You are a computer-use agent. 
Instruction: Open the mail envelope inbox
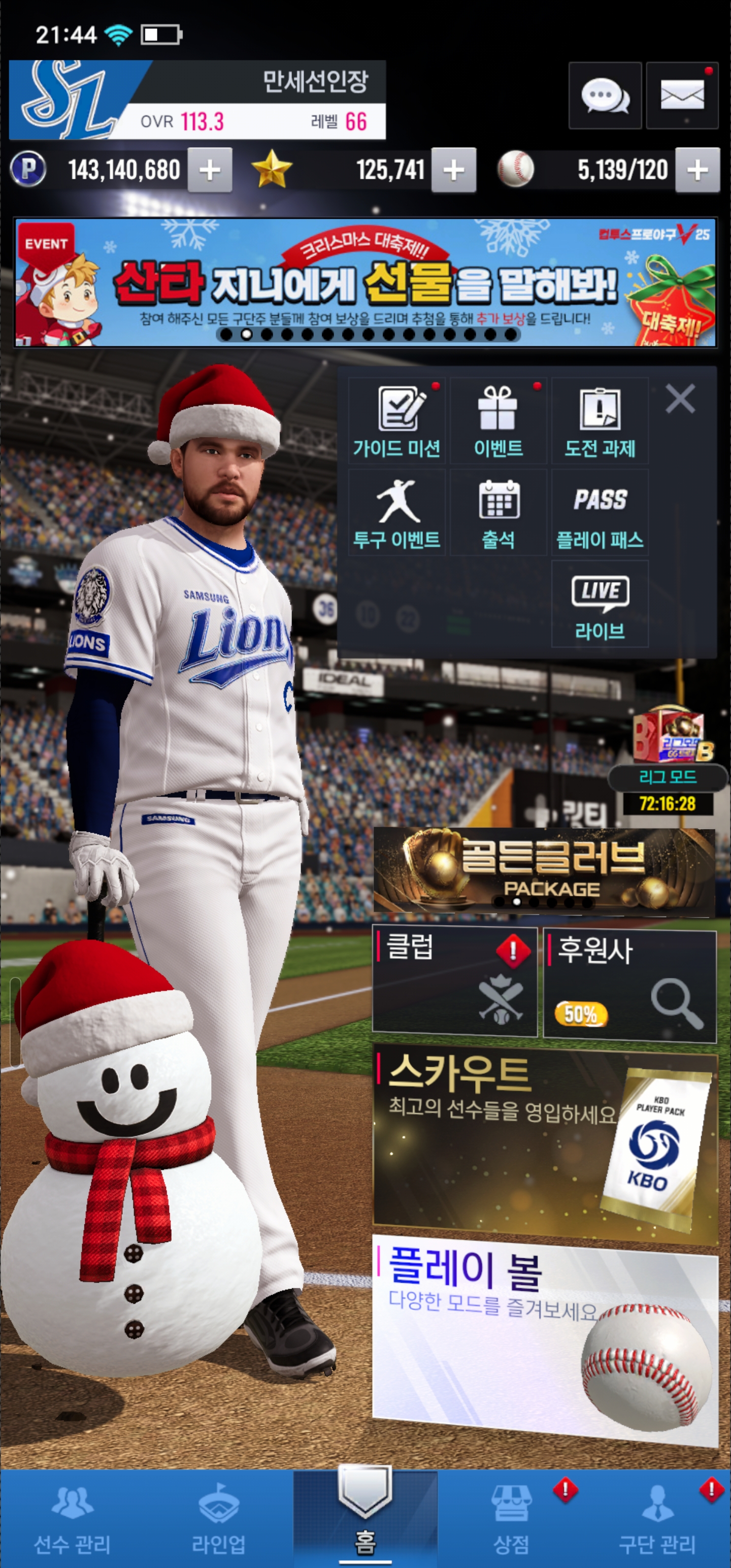(x=682, y=95)
